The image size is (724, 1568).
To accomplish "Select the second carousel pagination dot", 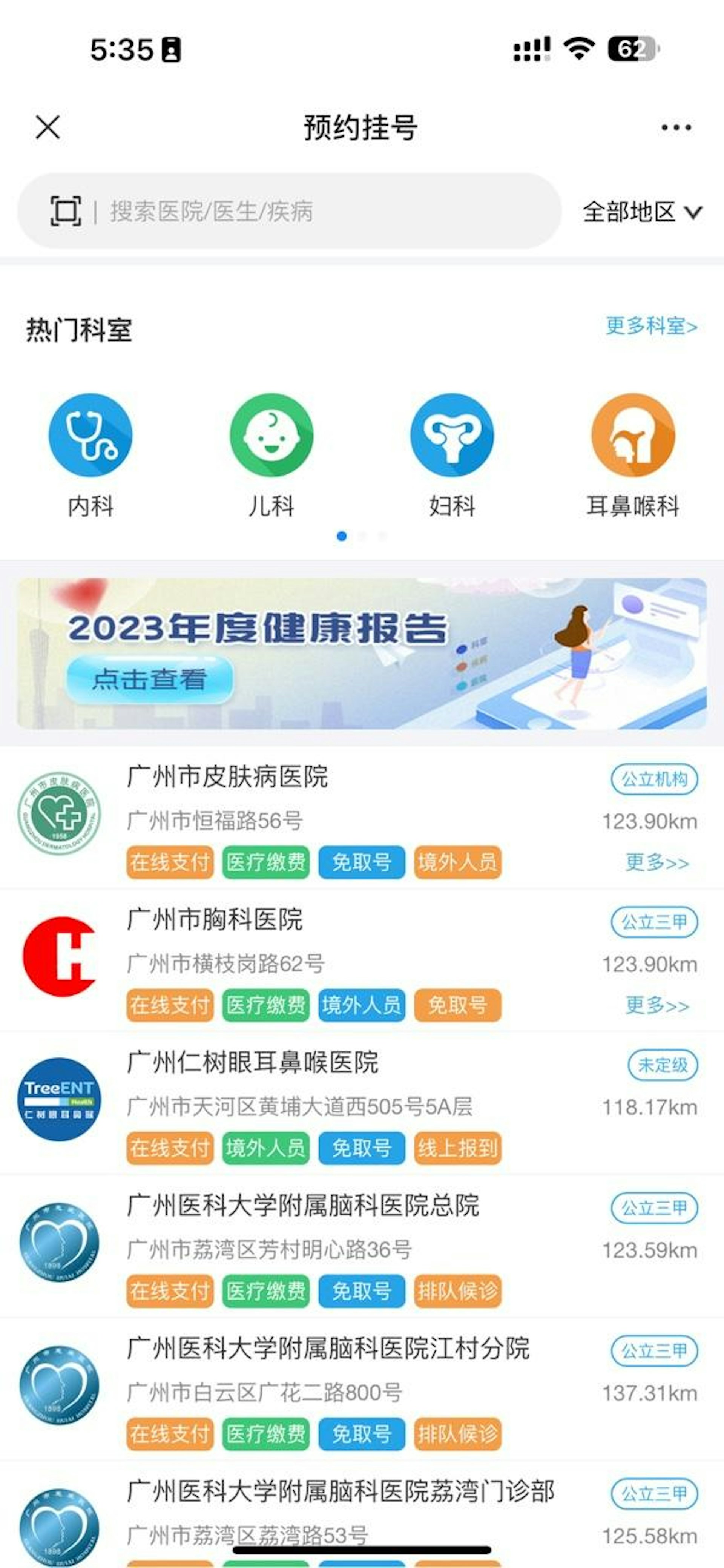I will tap(363, 535).
